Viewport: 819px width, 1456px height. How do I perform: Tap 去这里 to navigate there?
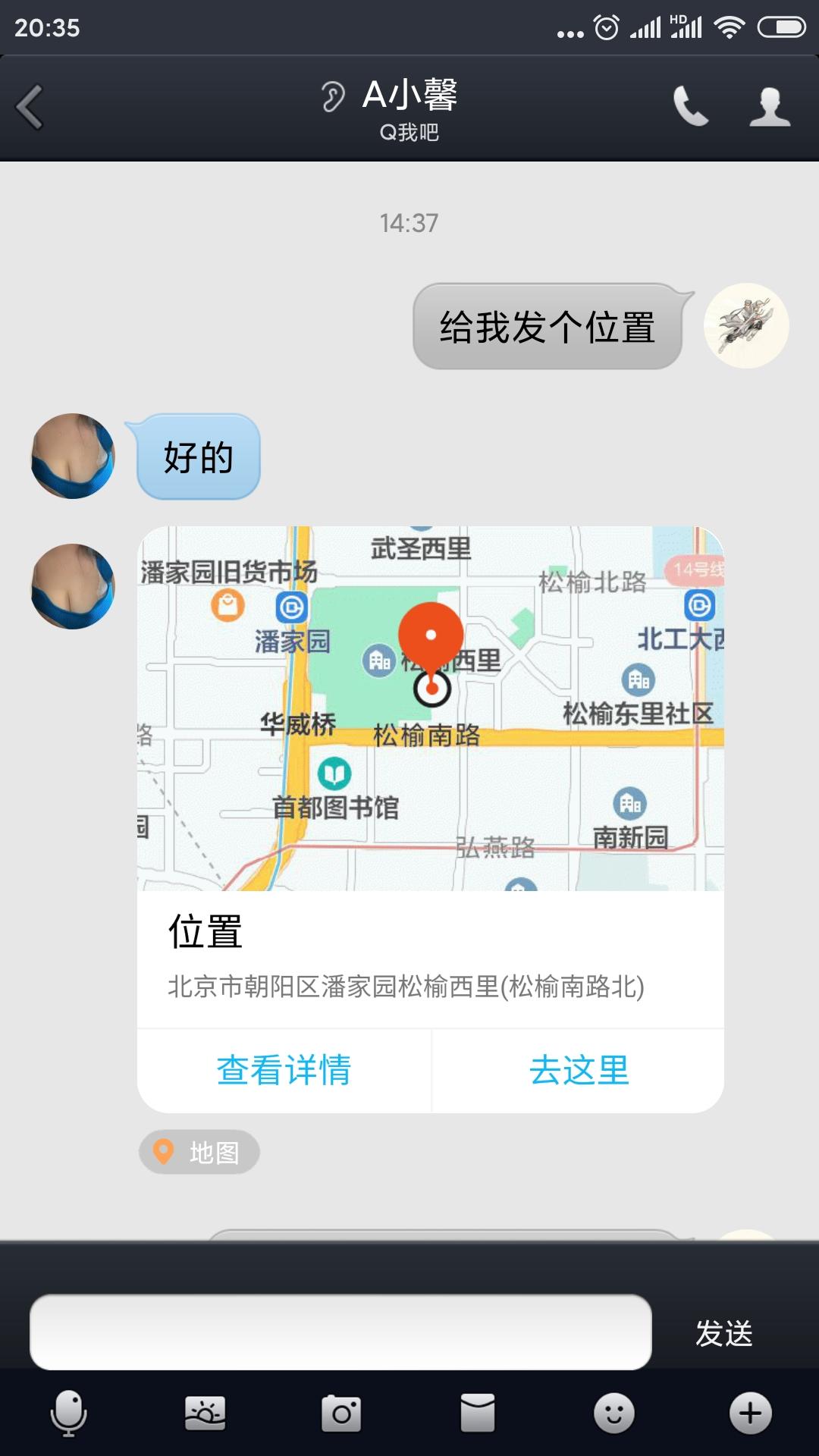(579, 1071)
